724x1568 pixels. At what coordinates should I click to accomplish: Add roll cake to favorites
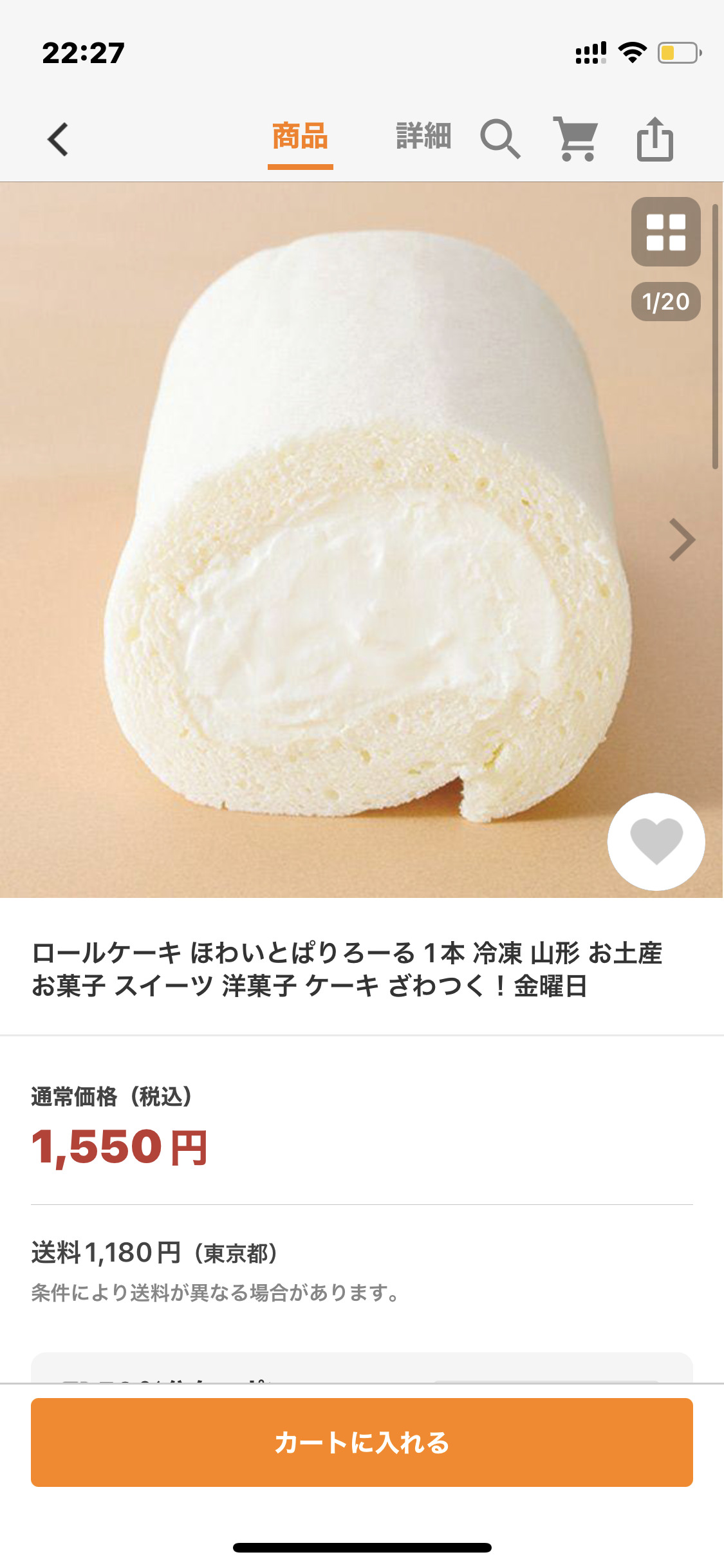[x=656, y=841]
